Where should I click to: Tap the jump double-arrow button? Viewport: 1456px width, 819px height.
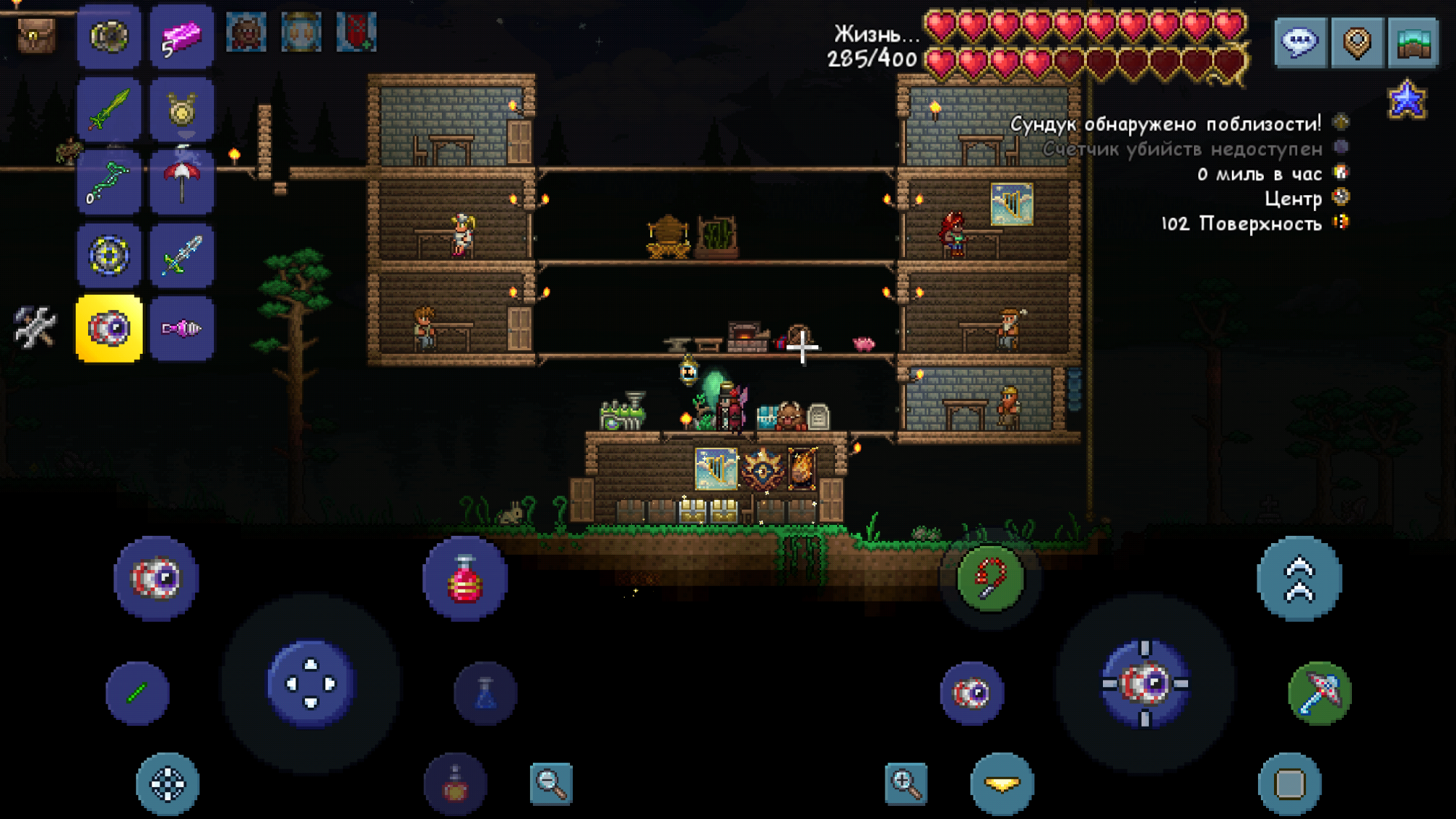tap(1299, 579)
